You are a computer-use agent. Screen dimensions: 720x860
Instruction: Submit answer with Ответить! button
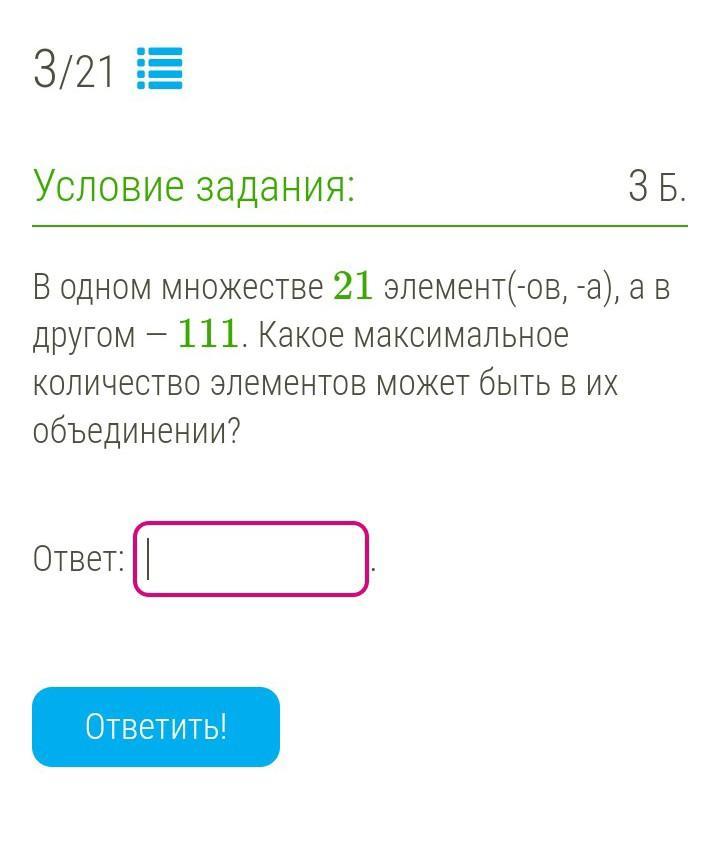coord(156,727)
